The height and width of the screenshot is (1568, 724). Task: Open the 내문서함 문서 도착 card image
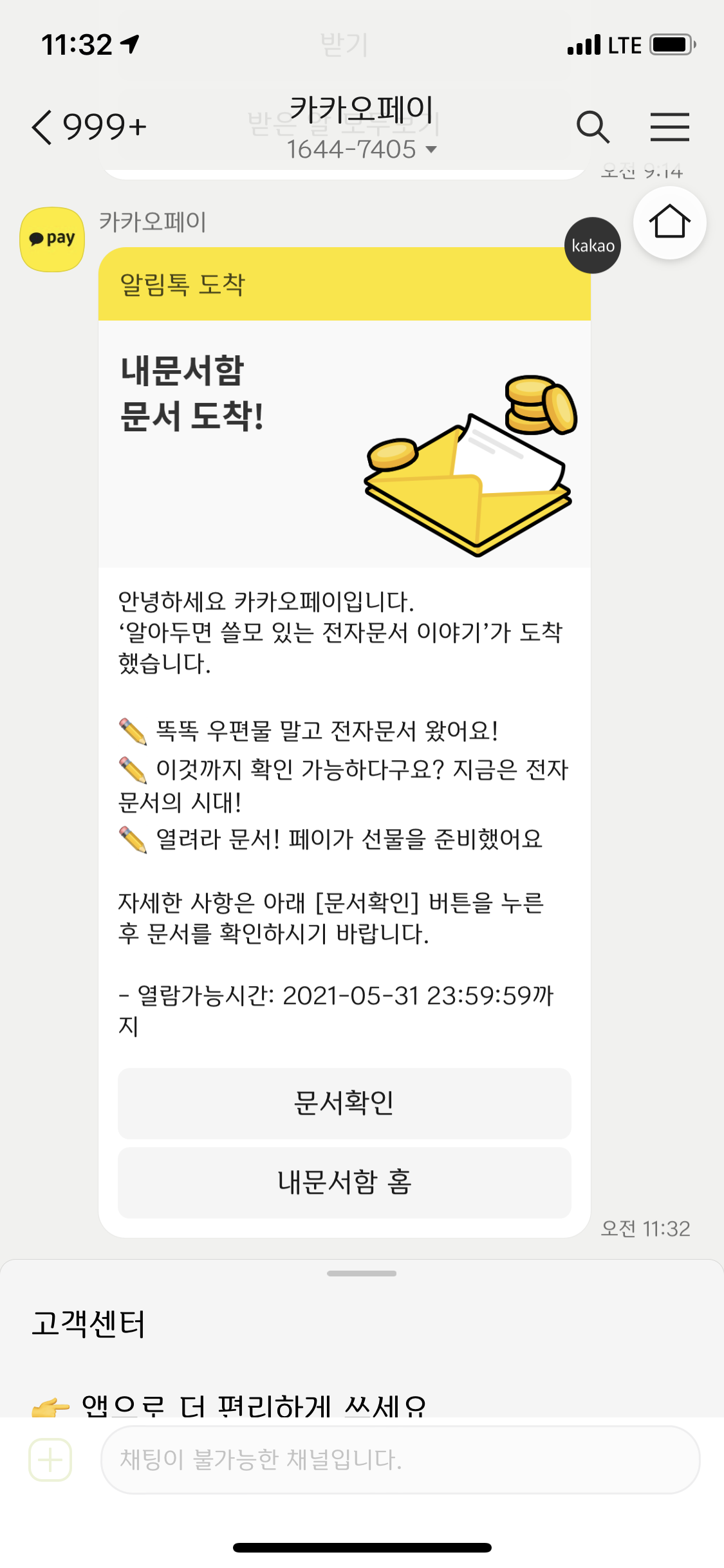344,444
